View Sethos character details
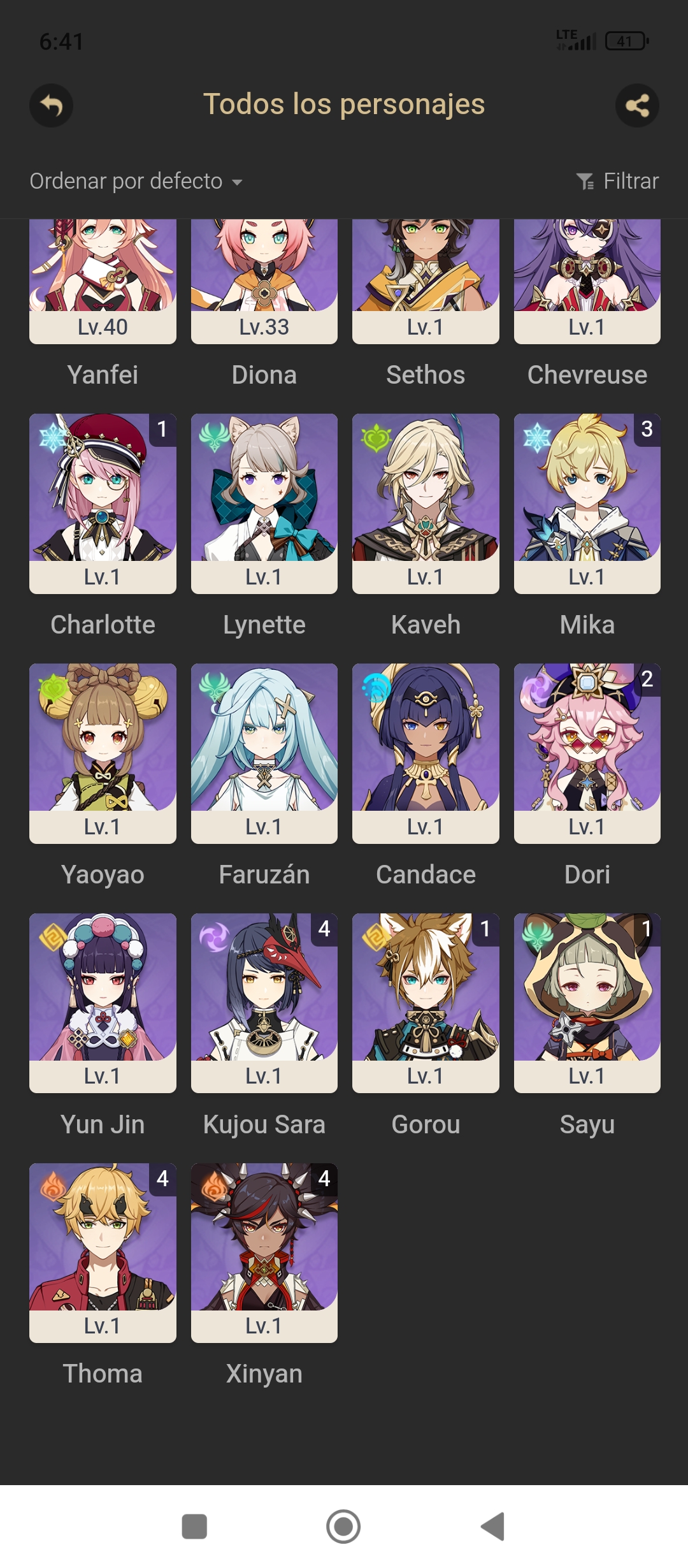 (426, 280)
